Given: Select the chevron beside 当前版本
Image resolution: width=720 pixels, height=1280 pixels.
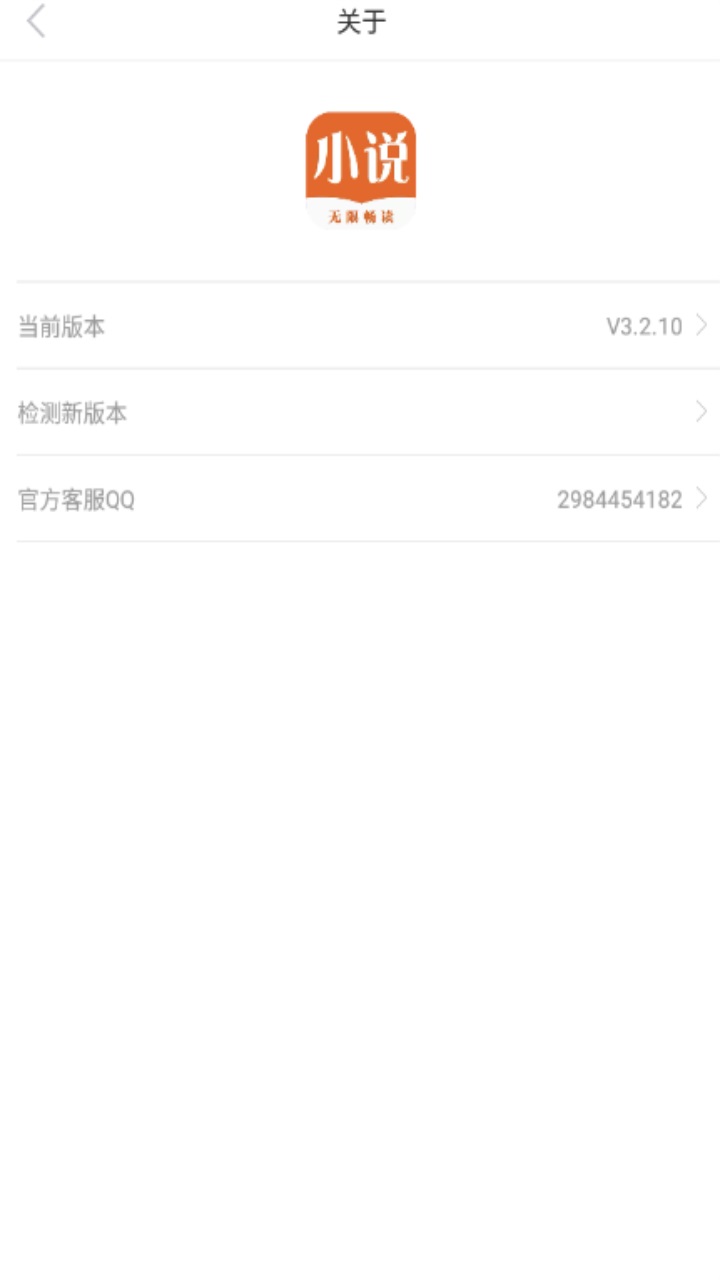Looking at the screenshot, I should coord(701,325).
